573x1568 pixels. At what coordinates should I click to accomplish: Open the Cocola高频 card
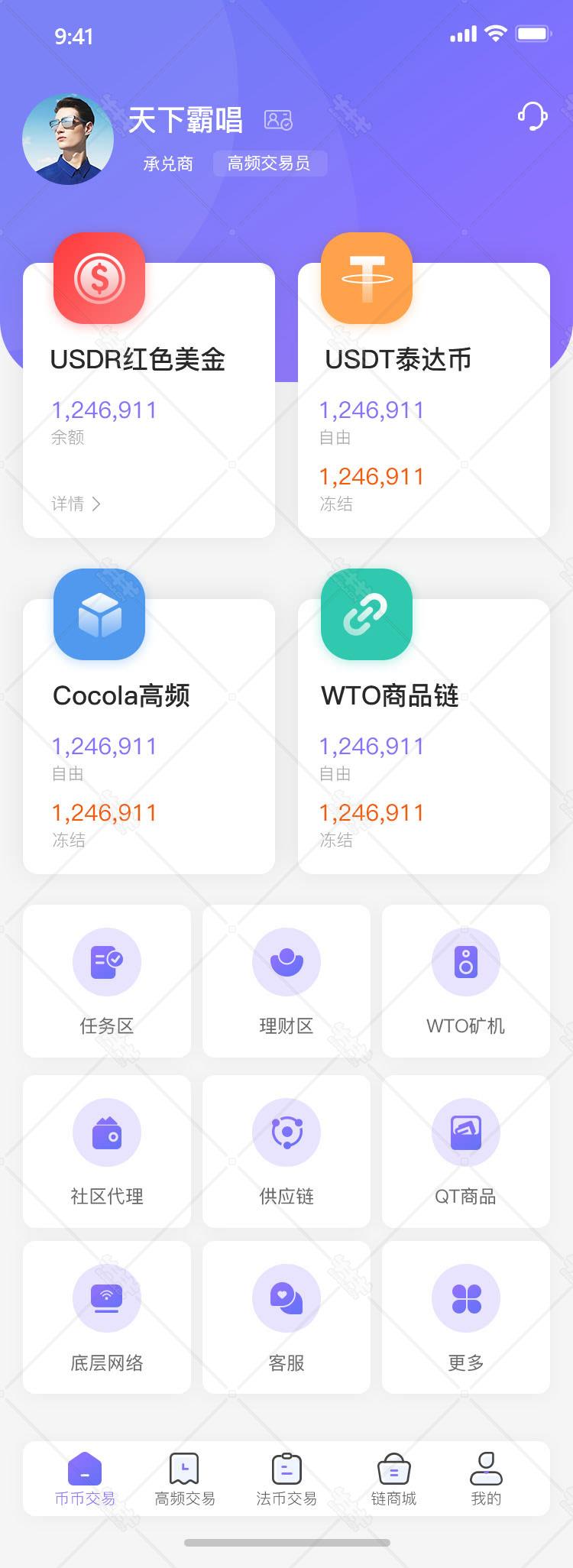(x=148, y=745)
